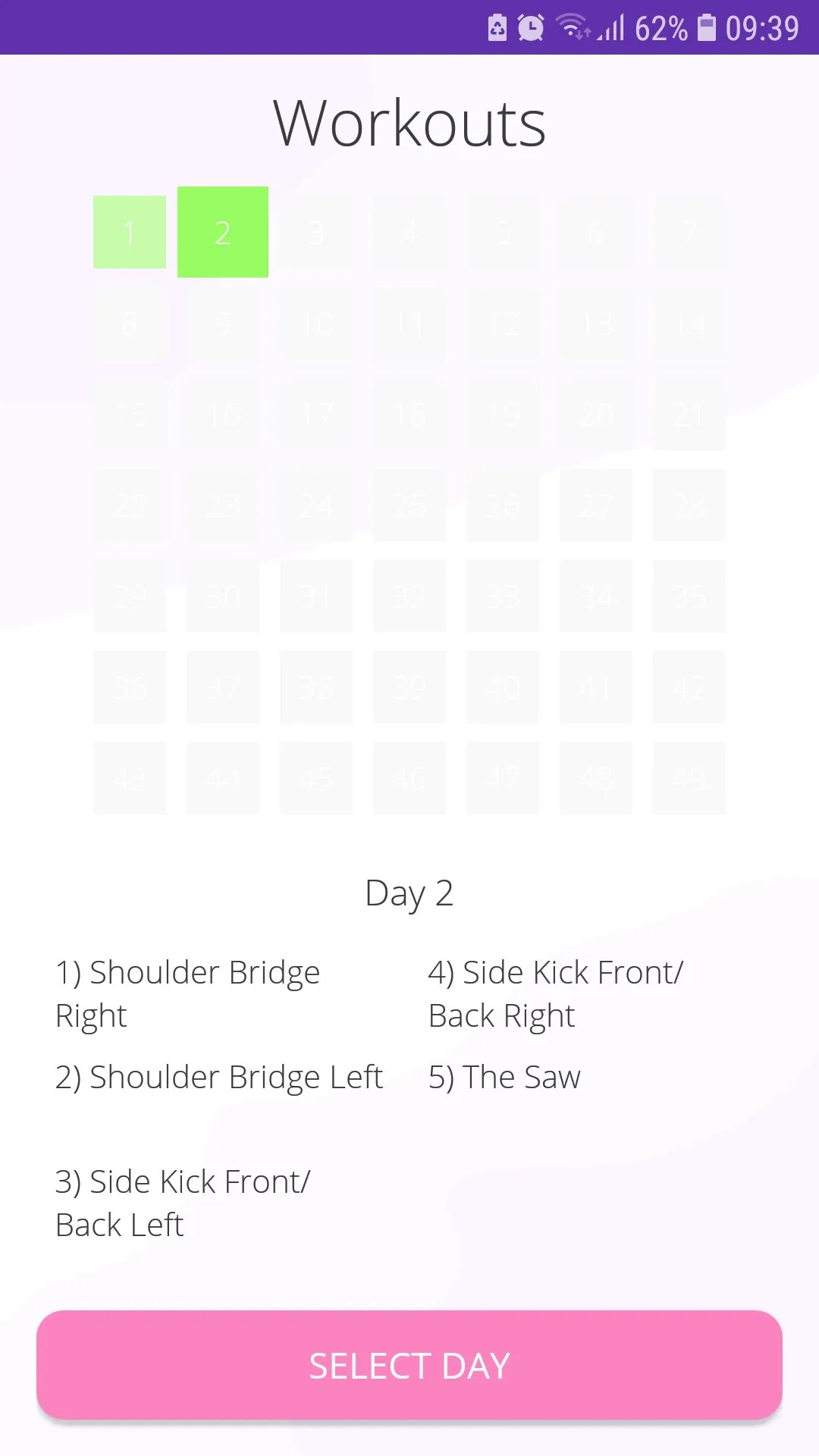Choose Day 49, the final workout day
Image resolution: width=819 pixels, height=1456 pixels.
tap(689, 778)
